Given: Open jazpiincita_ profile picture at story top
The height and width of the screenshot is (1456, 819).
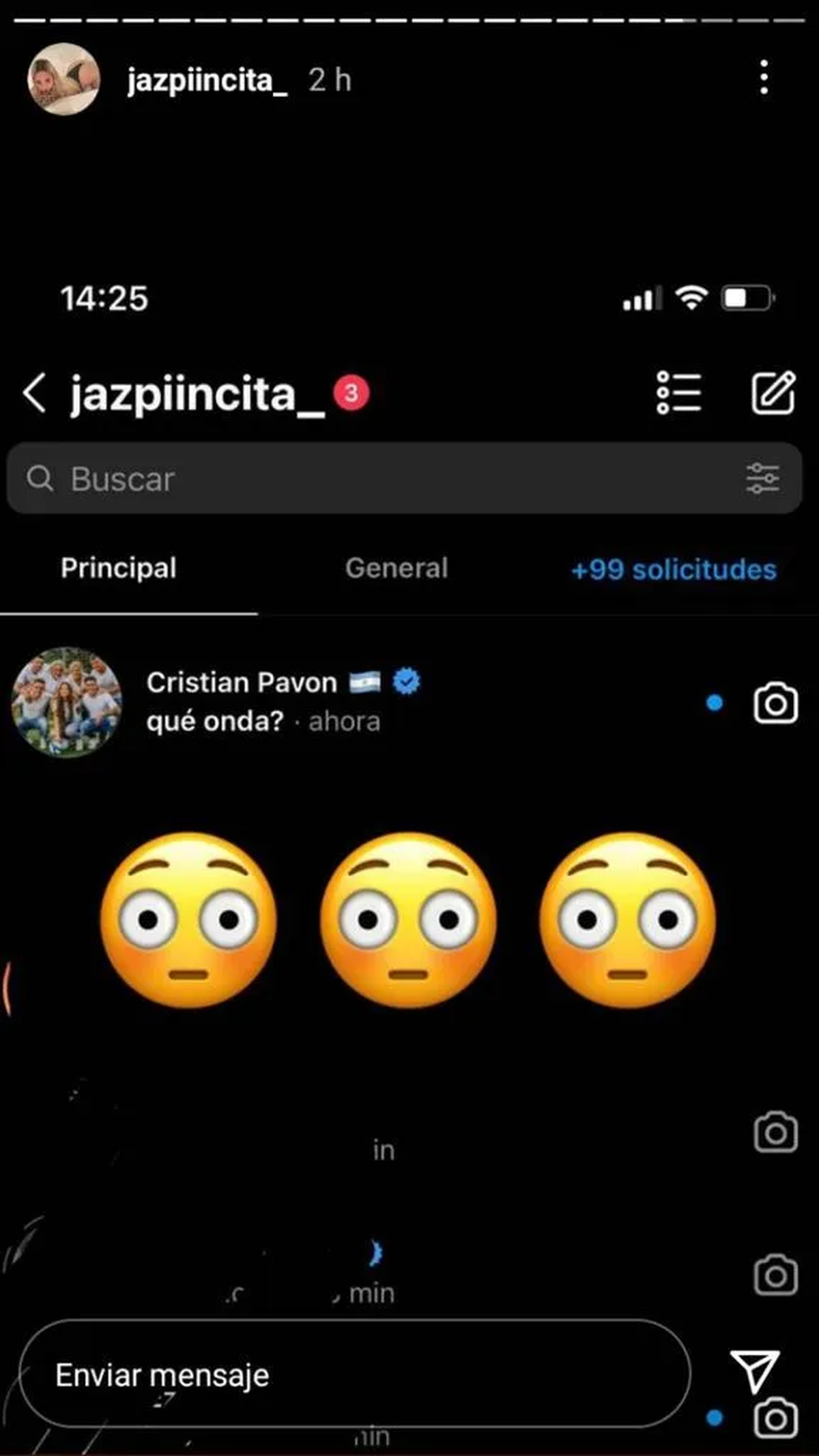Looking at the screenshot, I should [63, 79].
